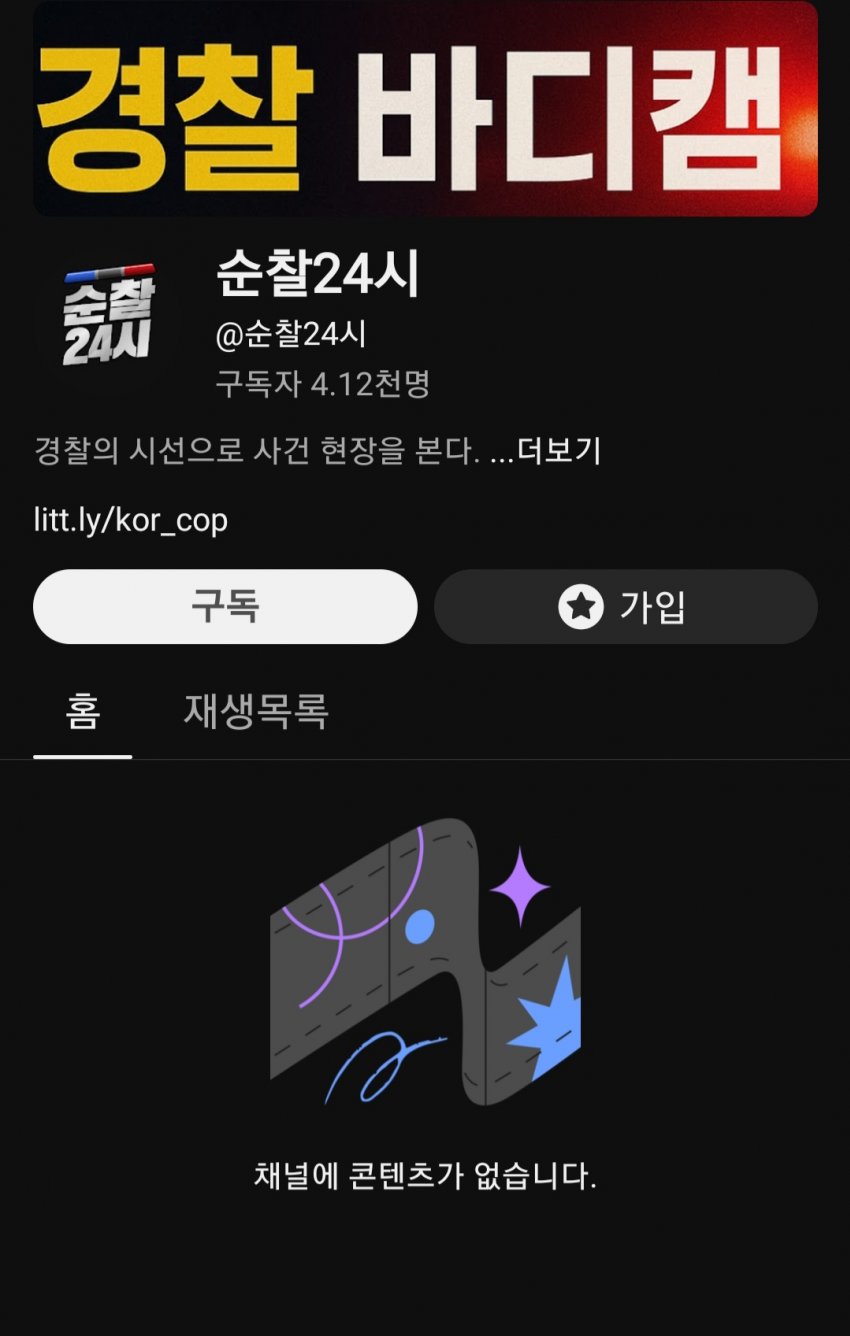Subscribe with the 구독 button
The image size is (850, 1336).
tap(225, 607)
